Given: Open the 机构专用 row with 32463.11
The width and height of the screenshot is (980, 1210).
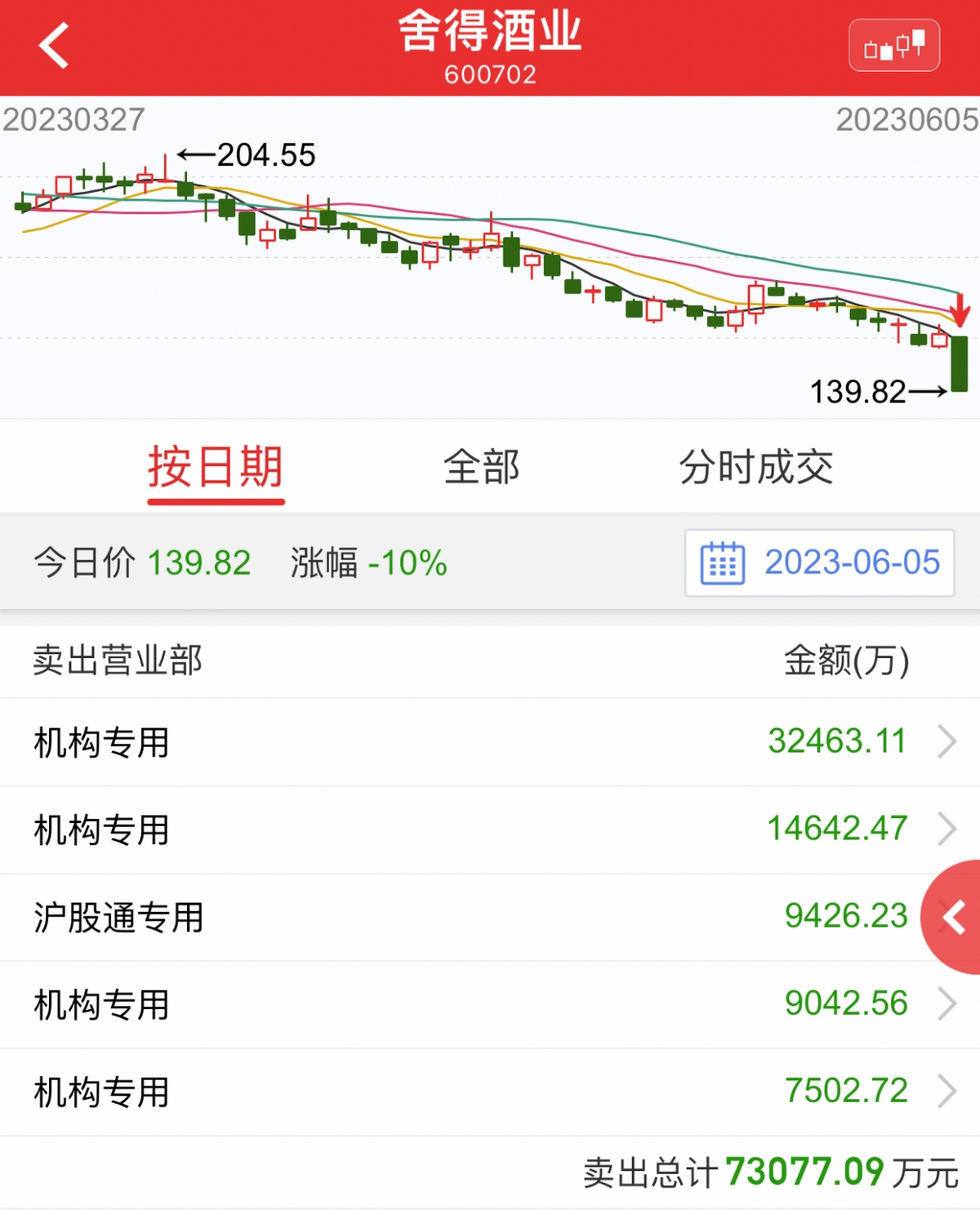Looking at the screenshot, I should (490, 742).
